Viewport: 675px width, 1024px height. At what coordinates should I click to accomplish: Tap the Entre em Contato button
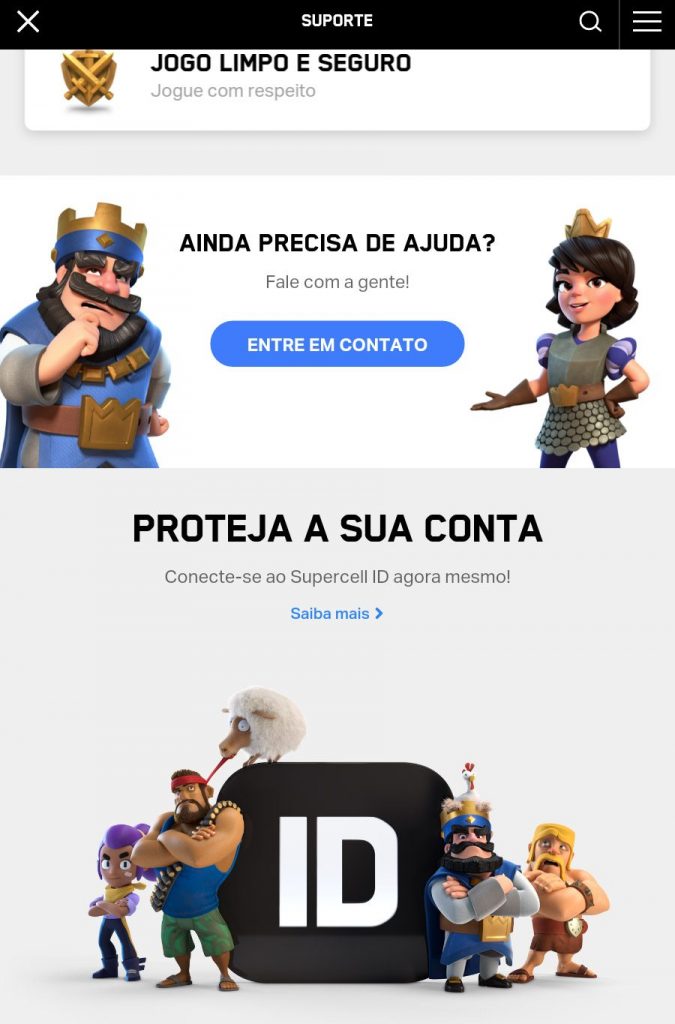pos(337,344)
